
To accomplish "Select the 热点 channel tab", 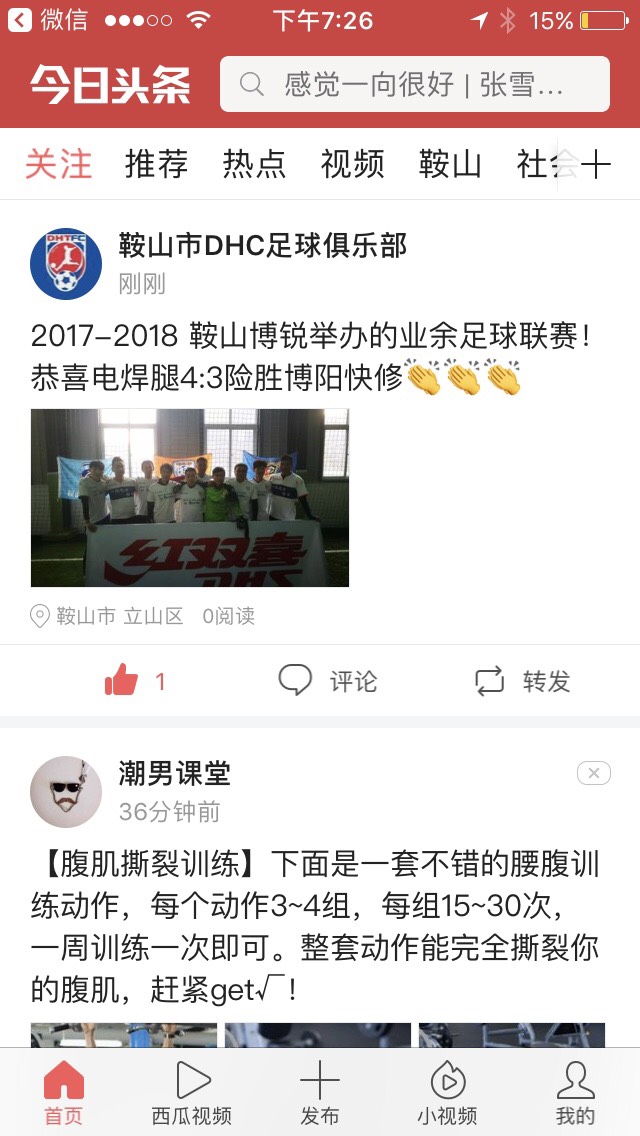I will 254,164.
